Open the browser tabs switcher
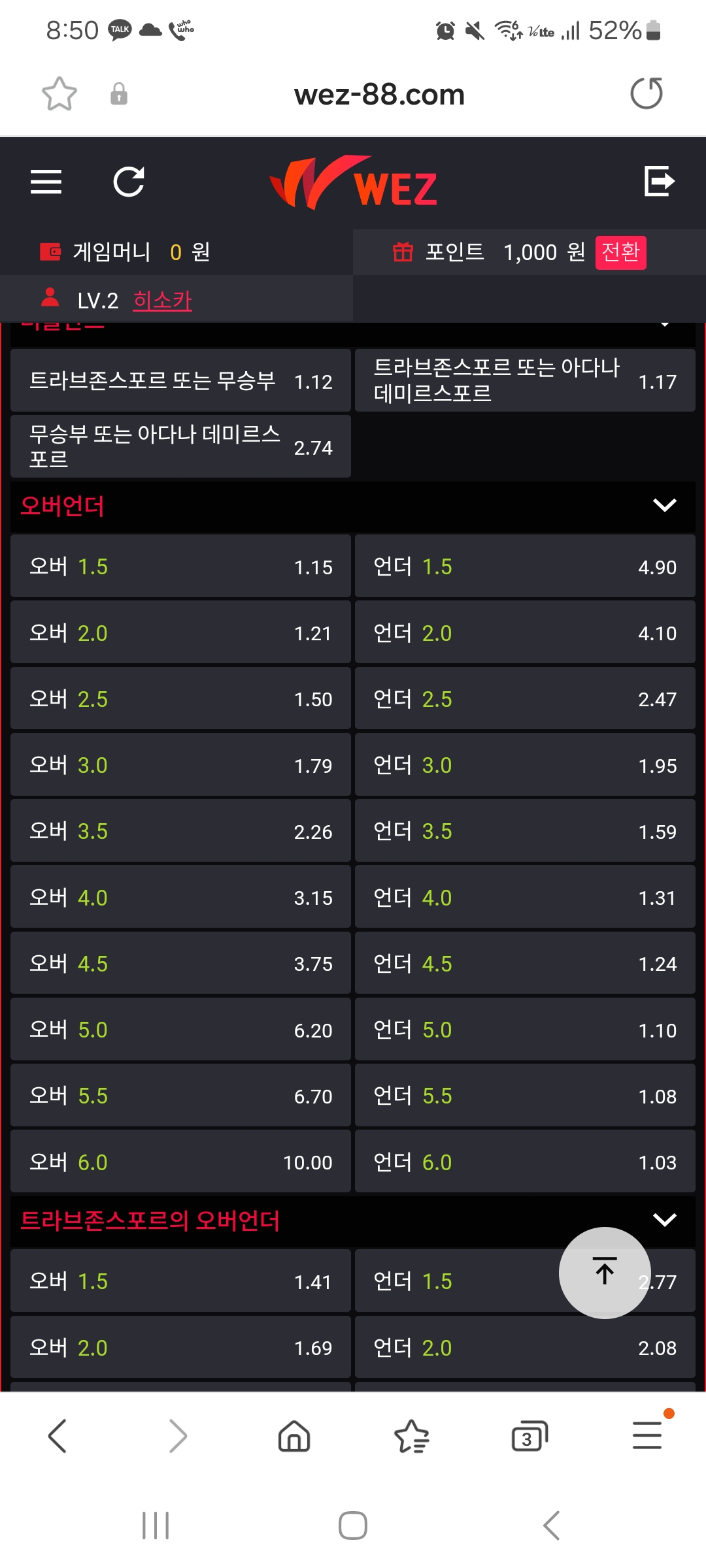 click(529, 1436)
